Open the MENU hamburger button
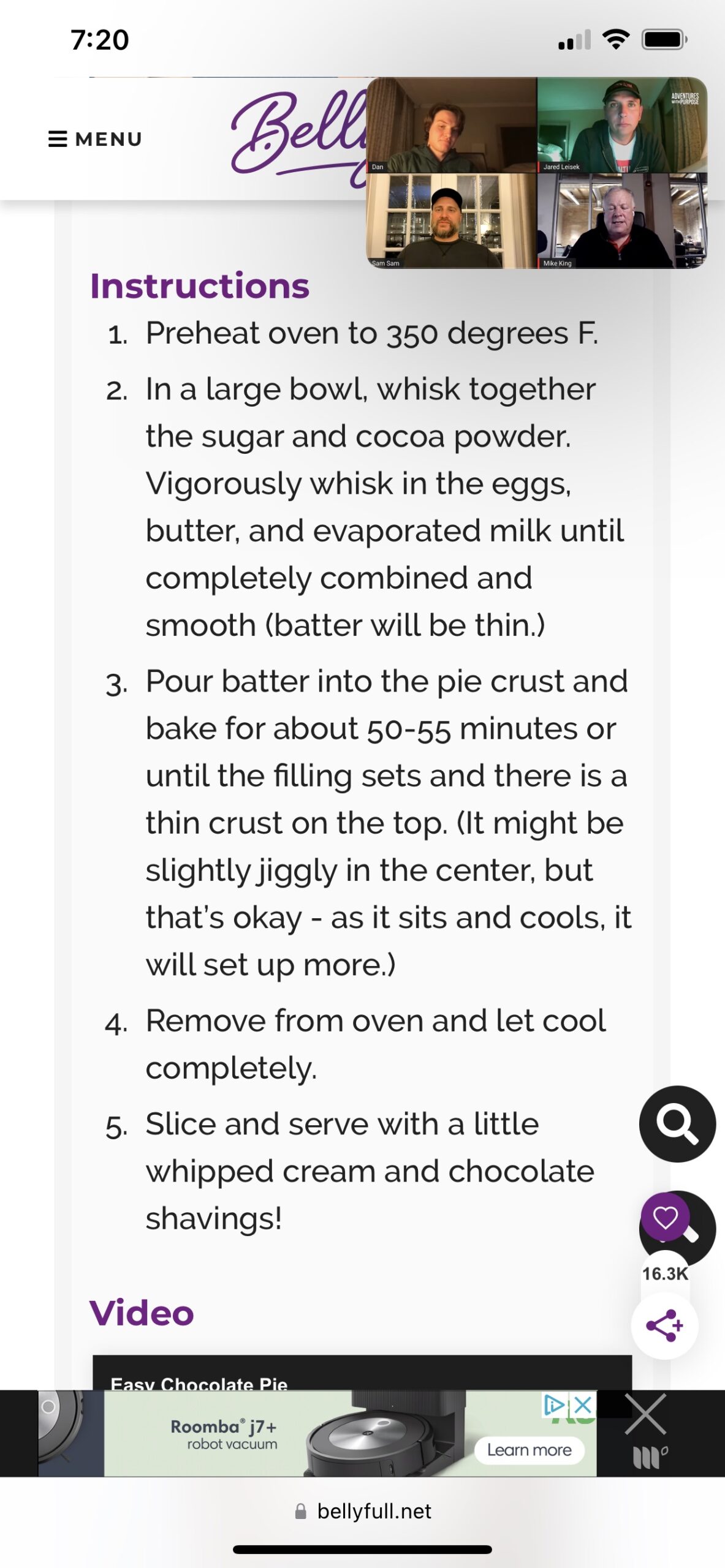The image size is (725, 1568). tap(95, 139)
